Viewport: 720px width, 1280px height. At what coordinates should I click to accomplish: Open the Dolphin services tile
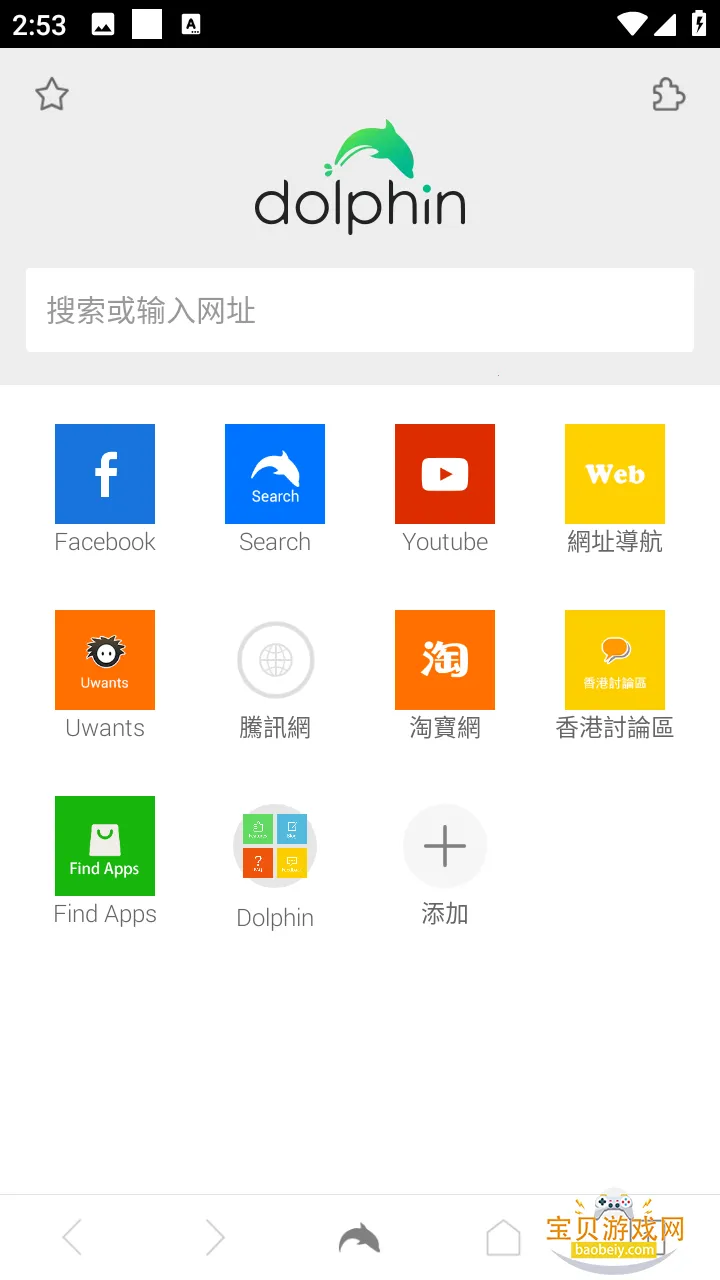pos(275,846)
